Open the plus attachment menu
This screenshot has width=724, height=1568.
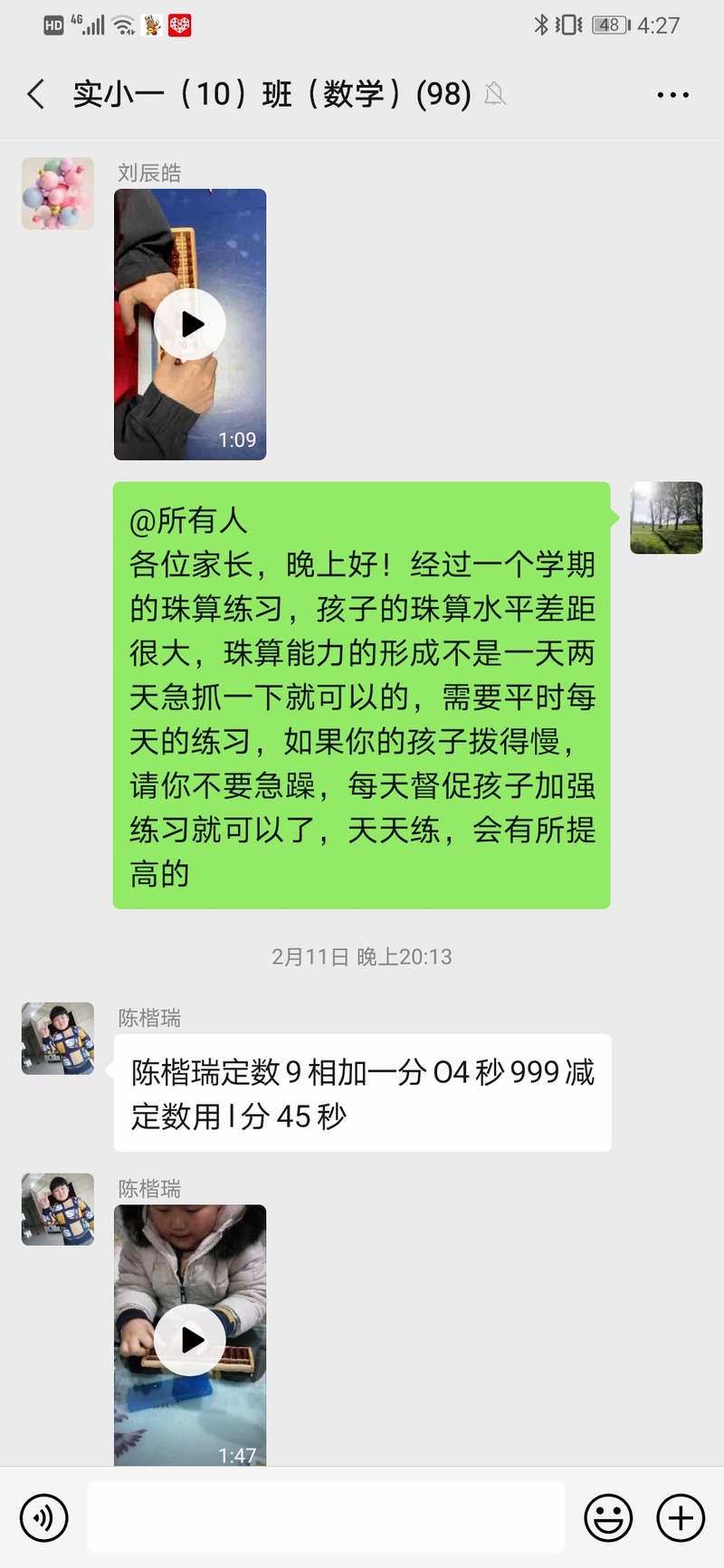click(681, 1517)
